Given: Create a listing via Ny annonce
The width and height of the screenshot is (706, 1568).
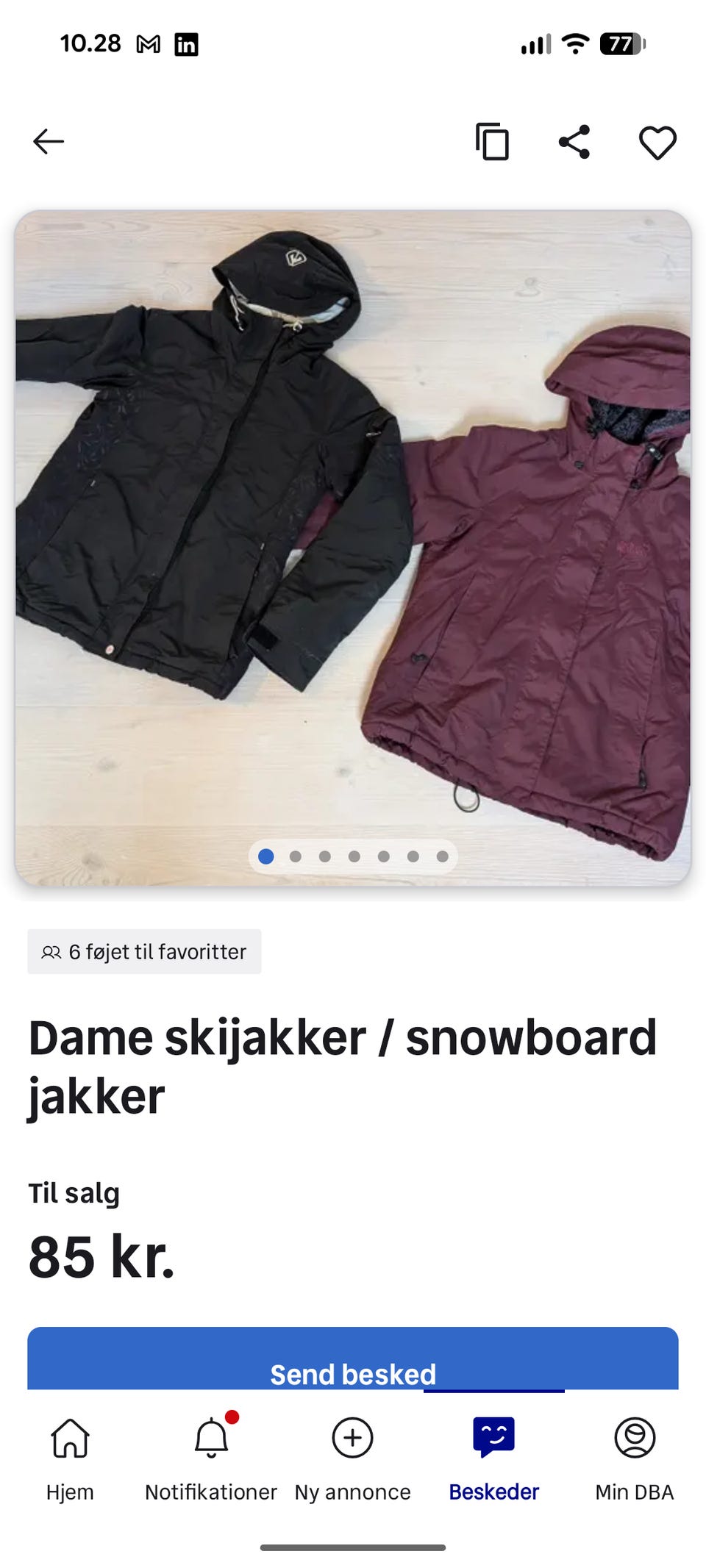Looking at the screenshot, I should click(x=353, y=1459).
